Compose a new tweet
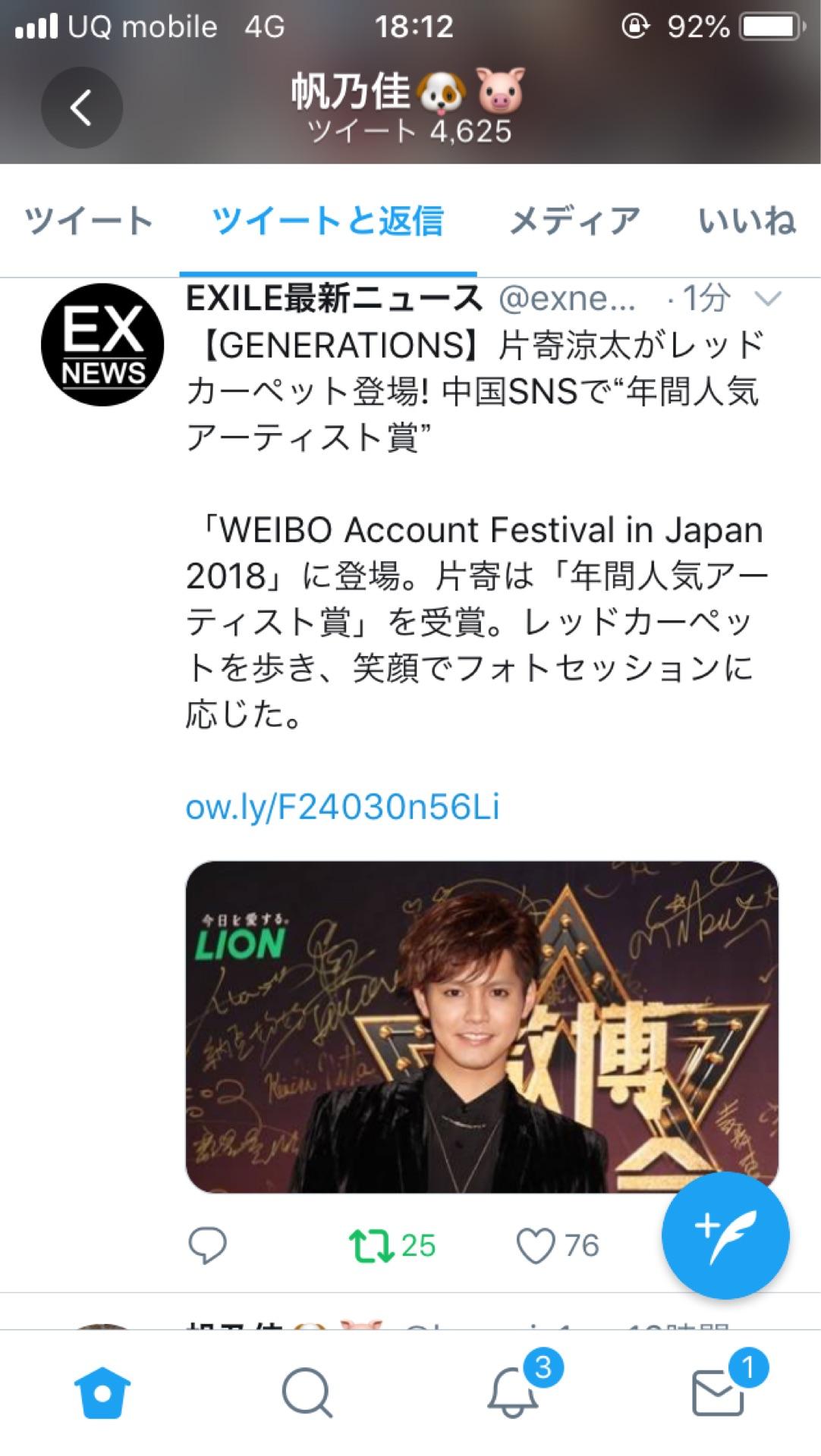The image size is (821, 1456). tap(725, 1235)
